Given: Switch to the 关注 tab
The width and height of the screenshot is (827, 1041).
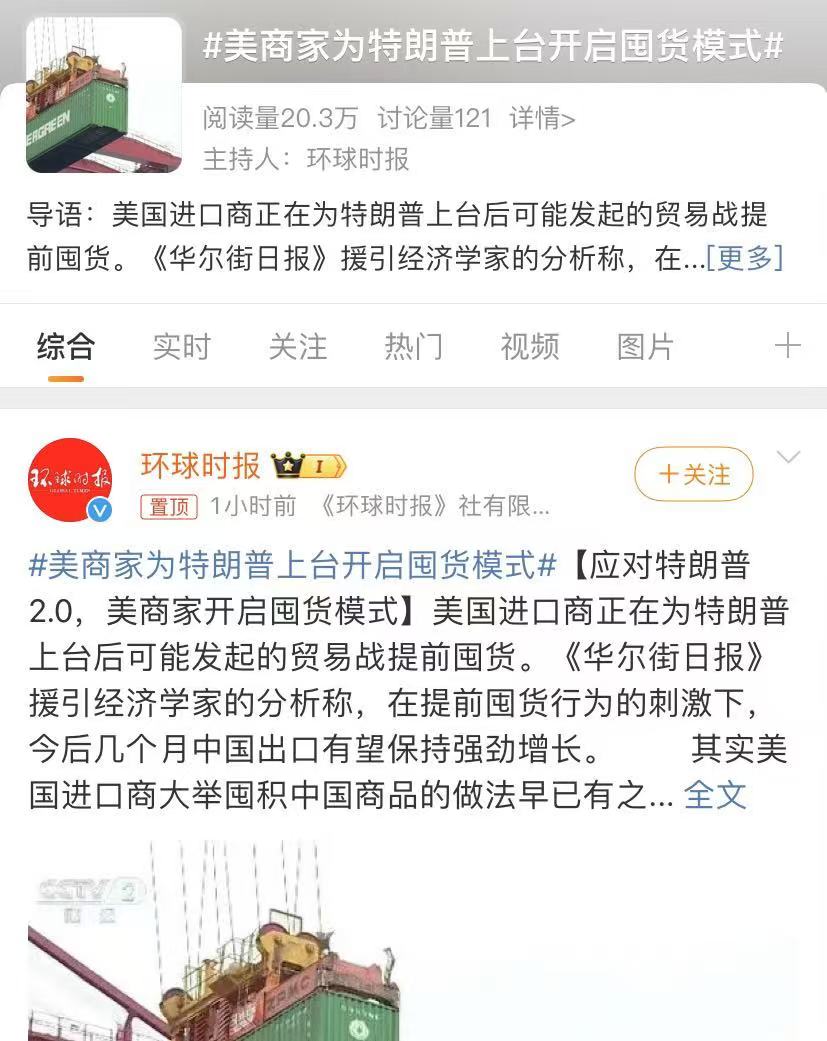Looking at the screenshot, I should tap(298, 347).
